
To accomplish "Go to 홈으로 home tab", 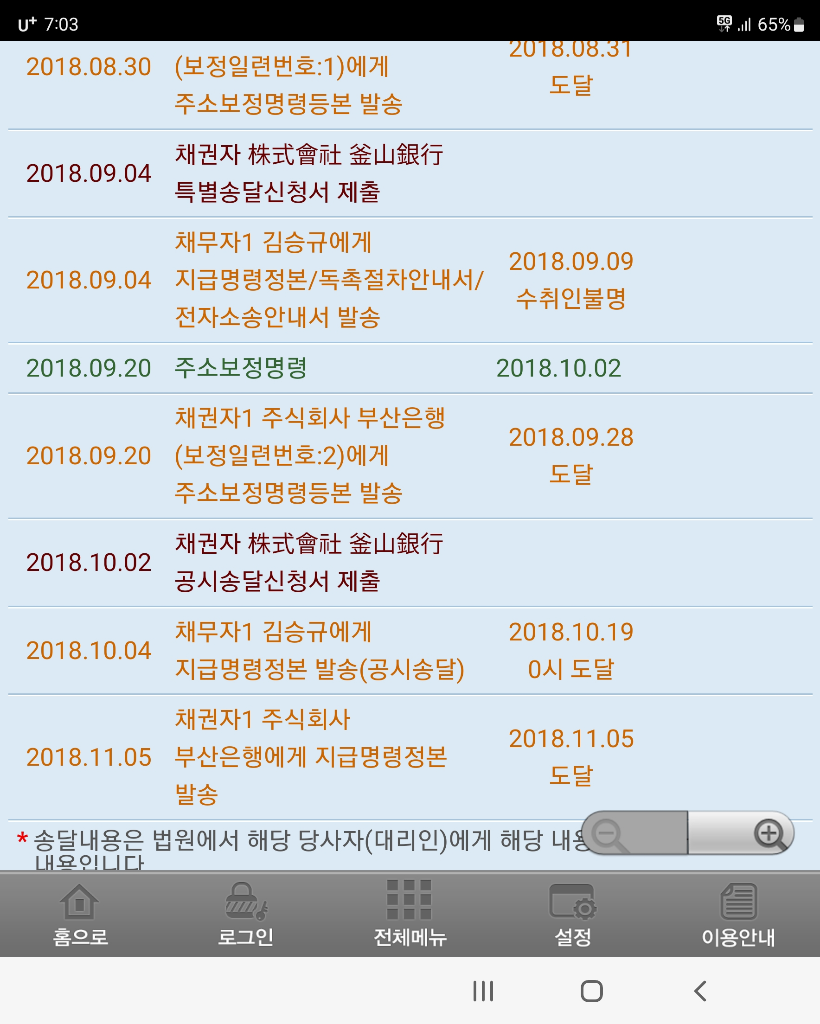I will point(80,914).
